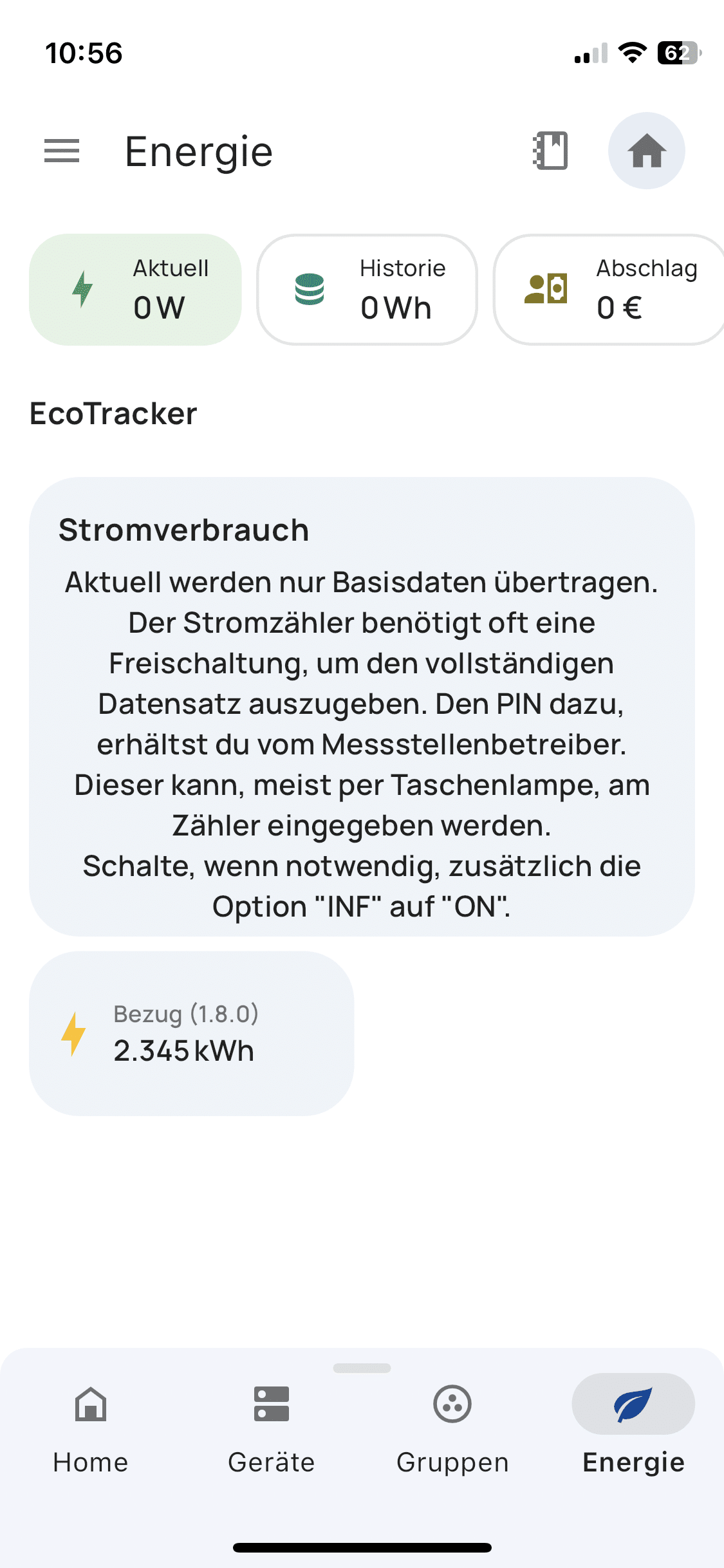Select the Aktuell chip
The image size is (724, 1568).
coord(136,290)
